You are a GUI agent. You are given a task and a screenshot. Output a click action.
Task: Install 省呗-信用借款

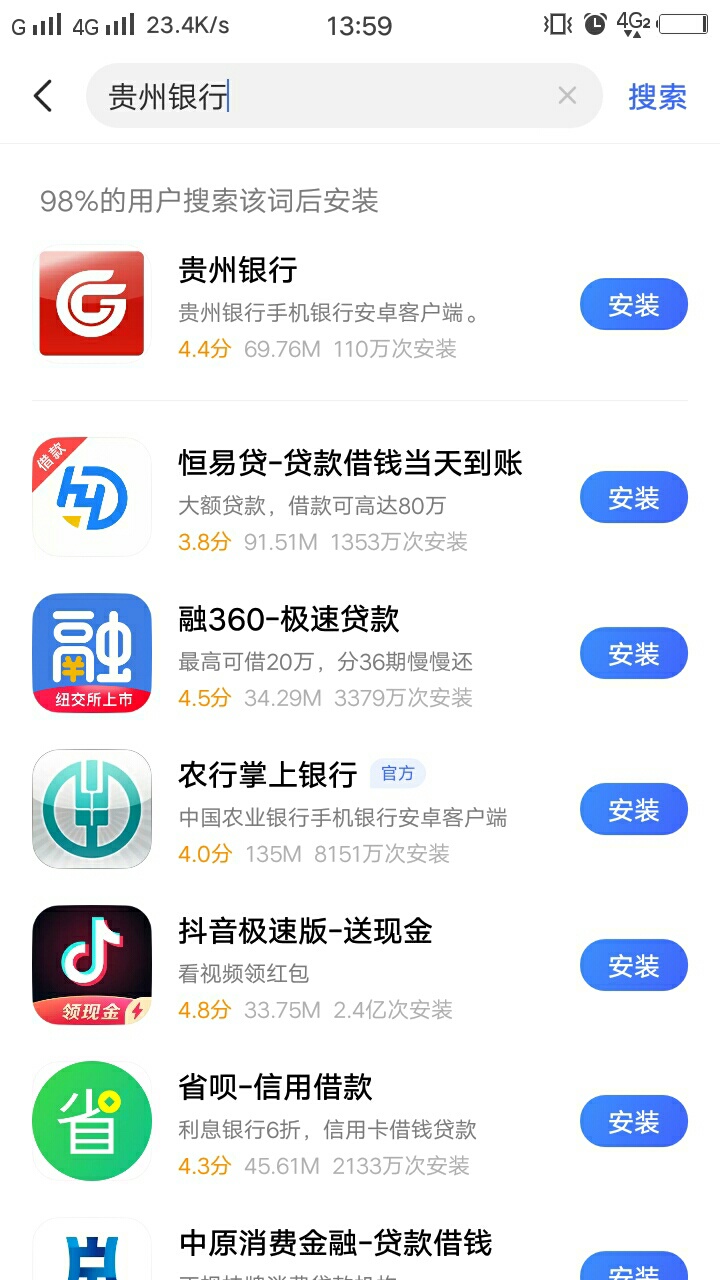[x=634, y=1121]
